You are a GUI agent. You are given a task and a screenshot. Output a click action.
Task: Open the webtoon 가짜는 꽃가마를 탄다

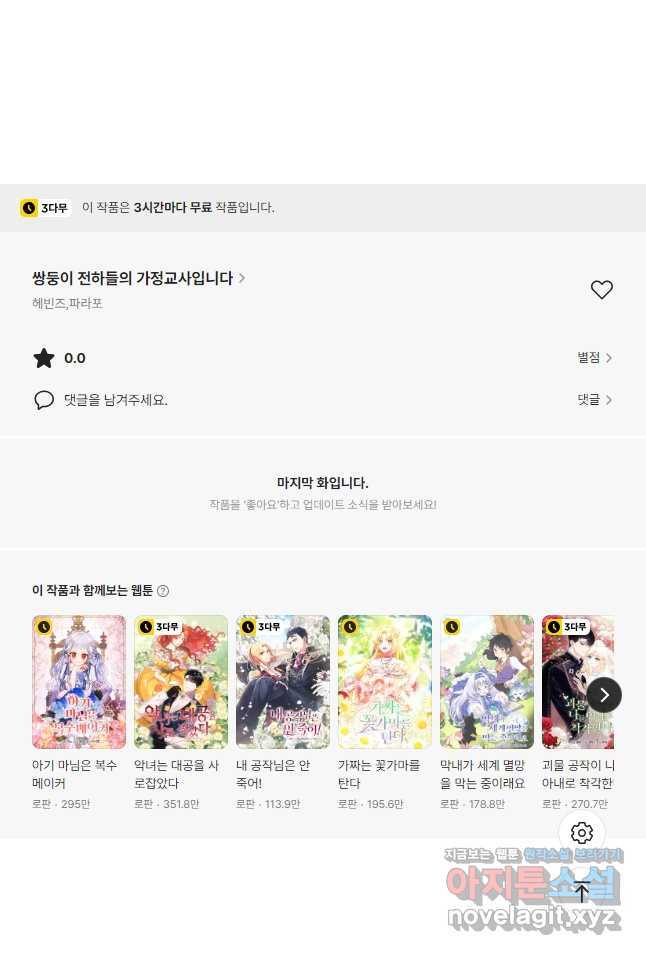[x=385, y=682]
